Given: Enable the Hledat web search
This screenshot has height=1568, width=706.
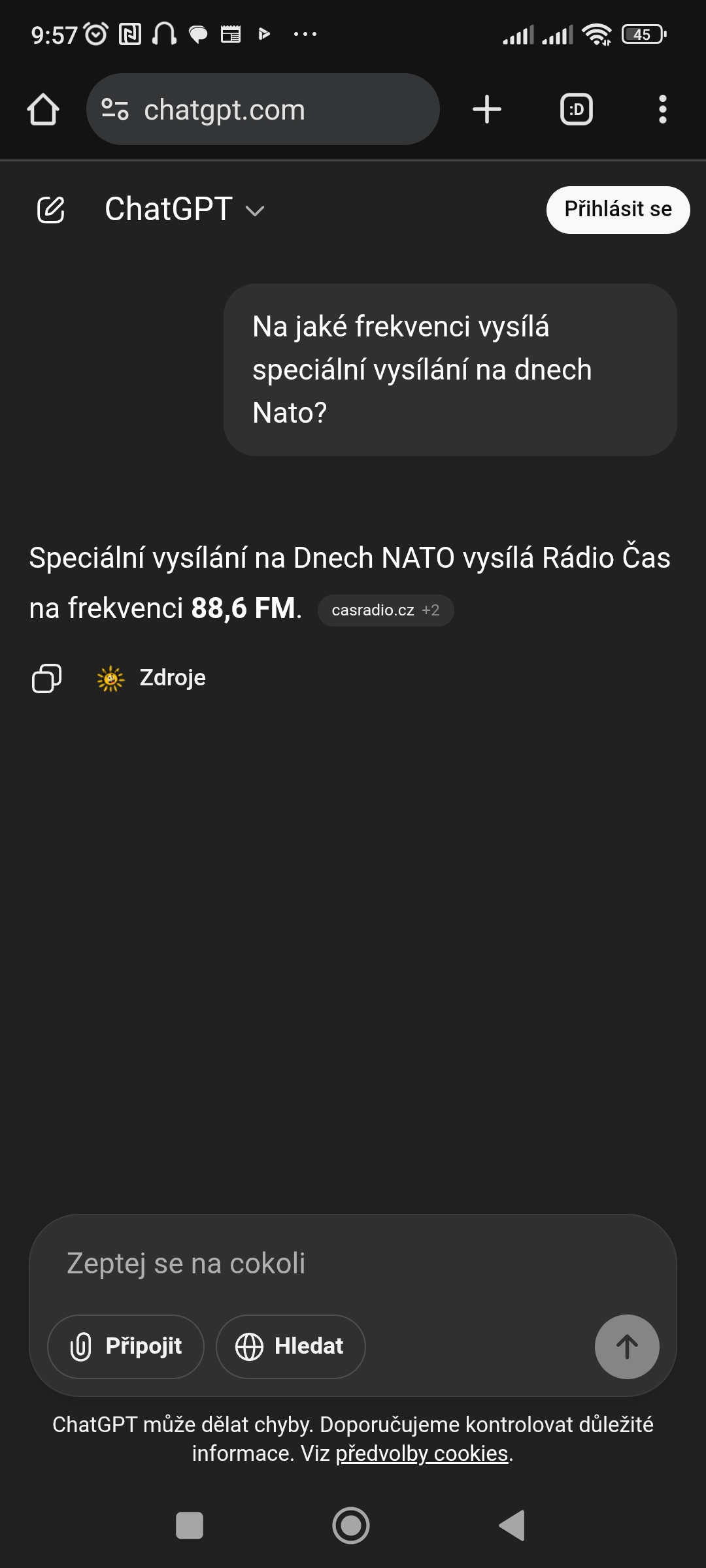Looking at the screenshot, I should [290, 1347].
